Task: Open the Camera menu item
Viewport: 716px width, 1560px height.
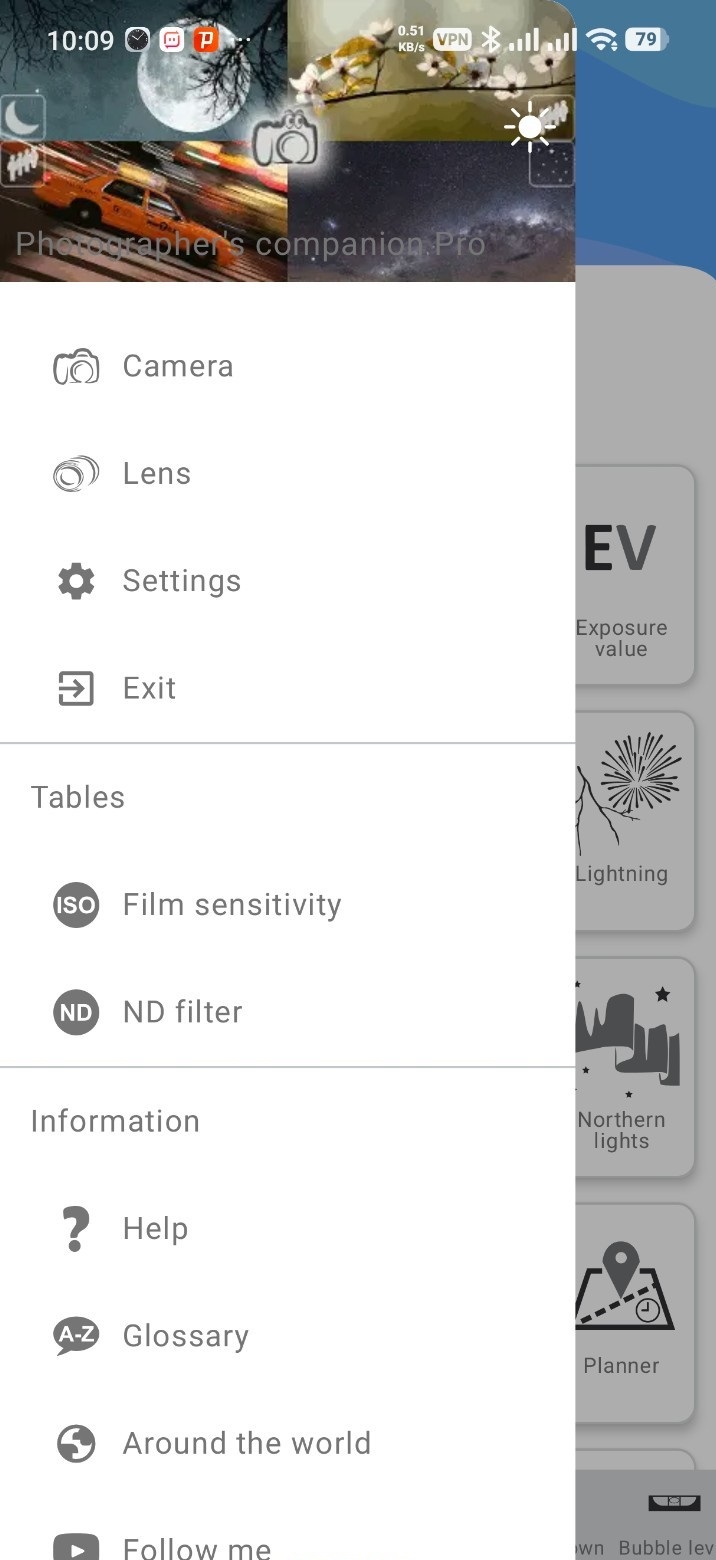Action: [287, 366]
